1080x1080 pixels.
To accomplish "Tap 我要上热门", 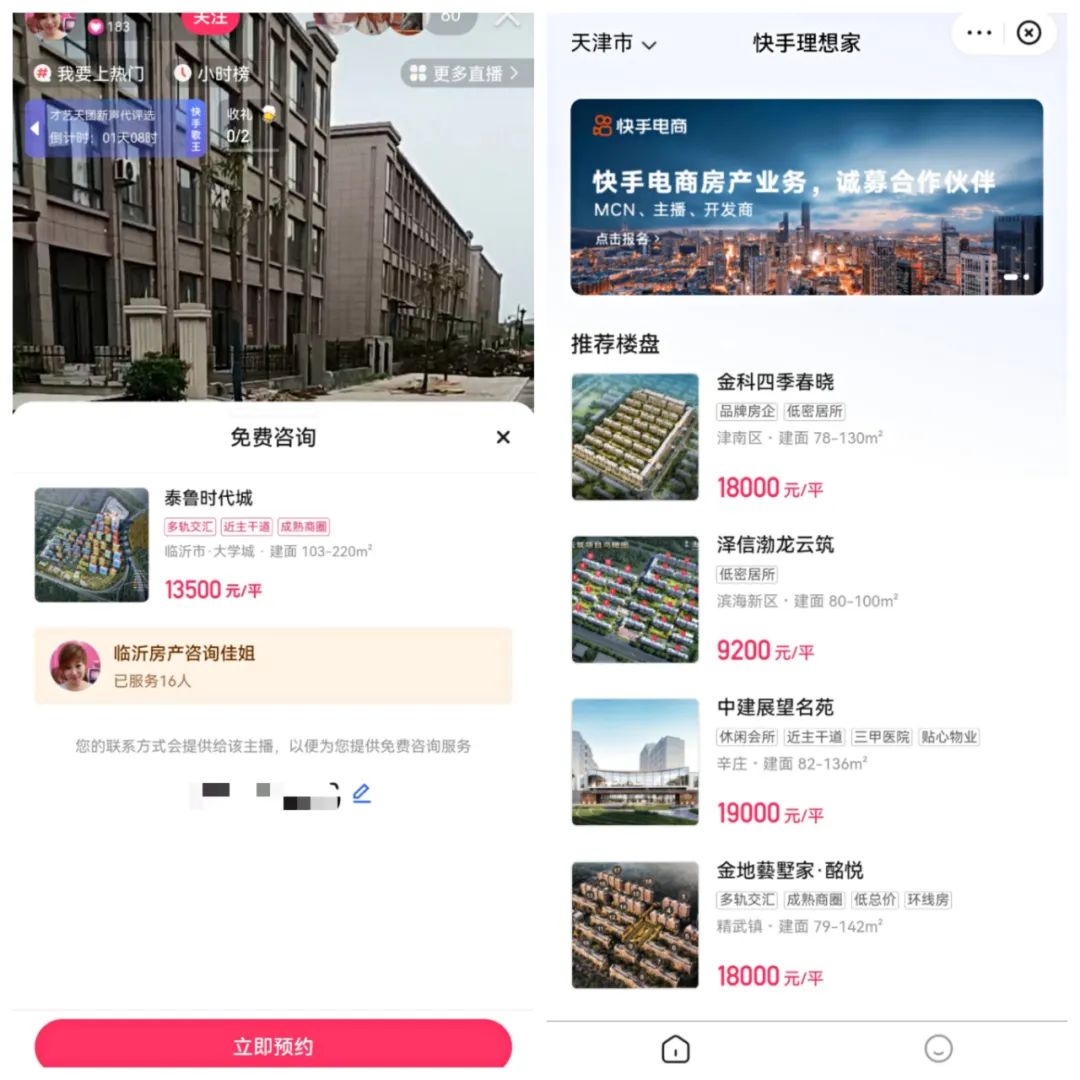I will 89,73.
